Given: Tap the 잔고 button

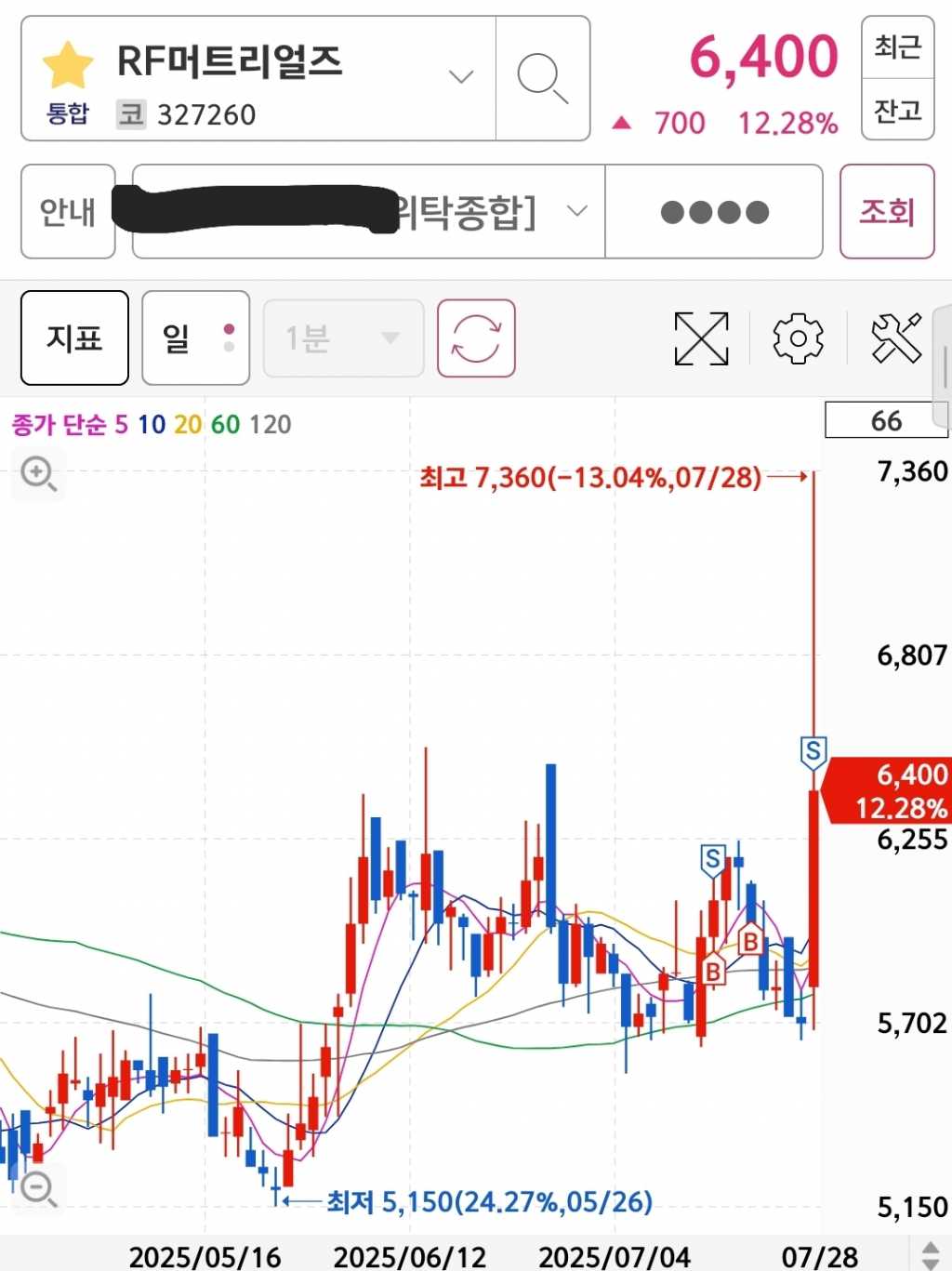Looking at the screenshot, I should [x=897, y=110].
